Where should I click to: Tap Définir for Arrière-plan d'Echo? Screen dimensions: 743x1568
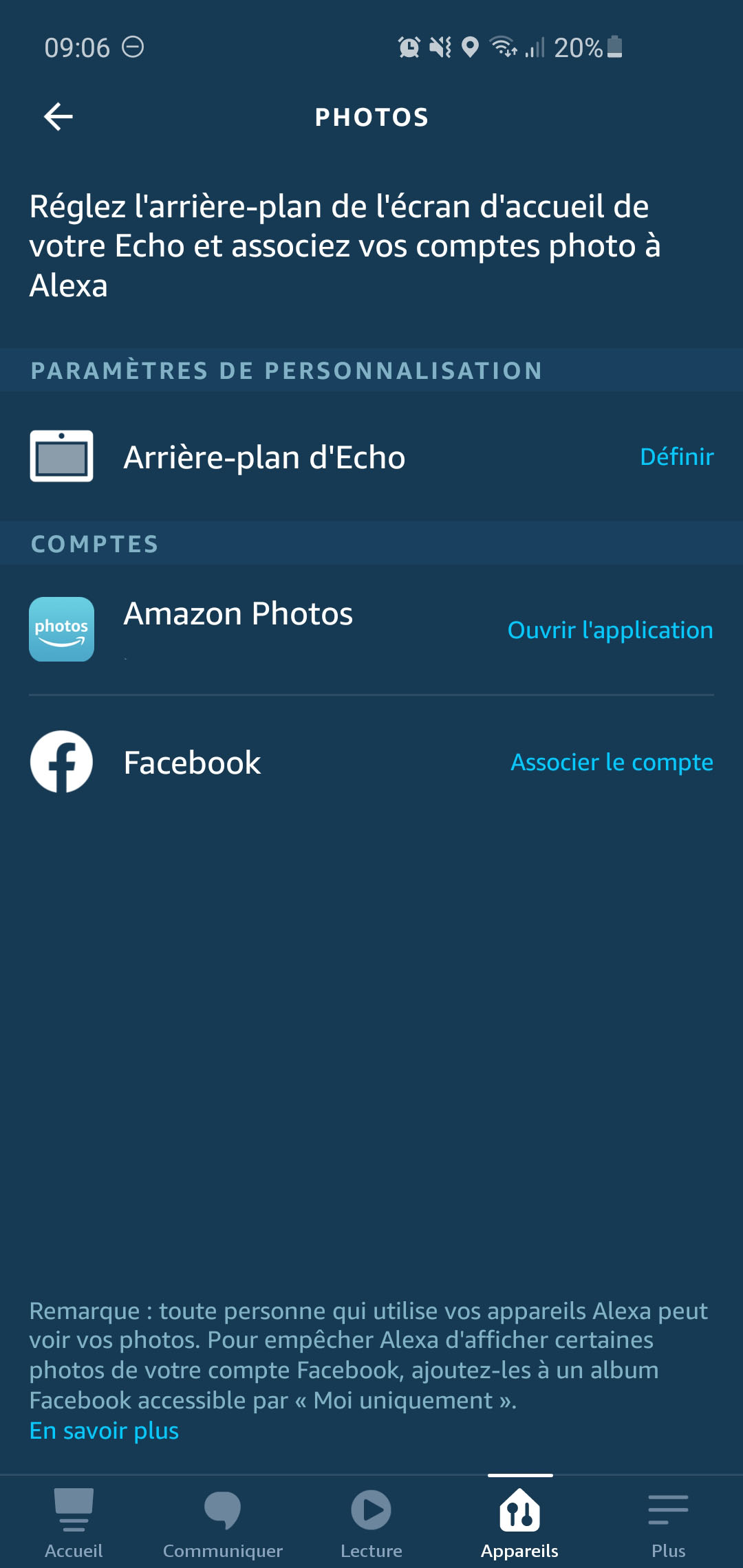pyautogui.click(x=677, y=457)
